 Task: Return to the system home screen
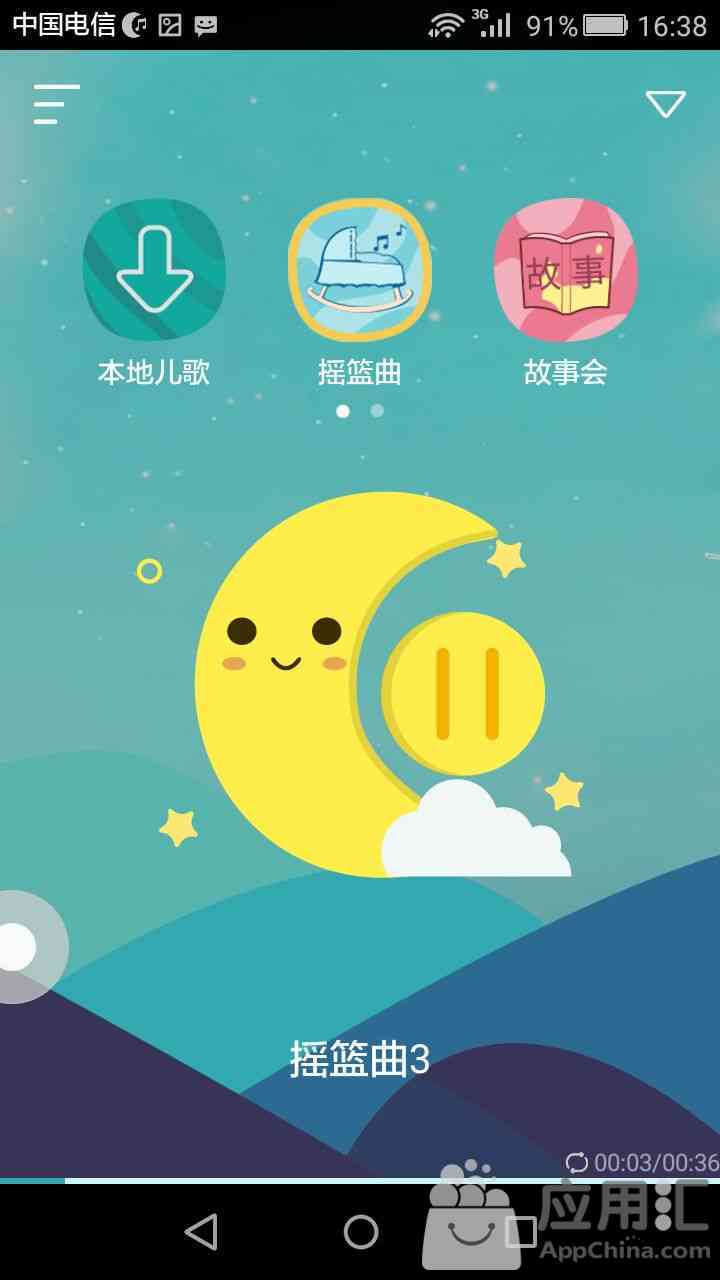click(x=361, y=1232)
